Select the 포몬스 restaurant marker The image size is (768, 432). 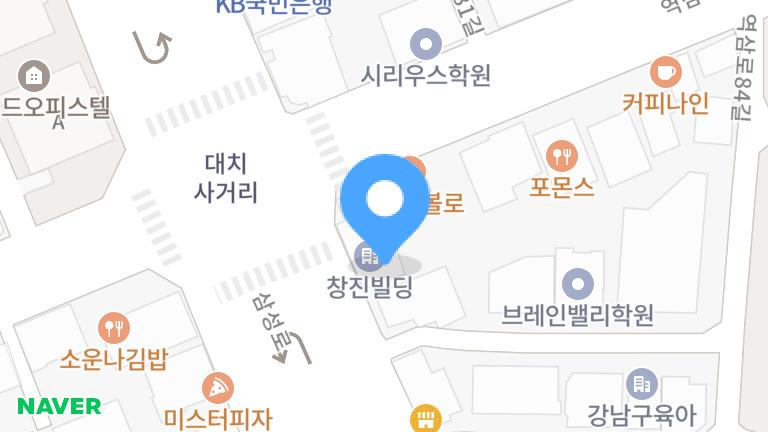click(x=562, y=155)
